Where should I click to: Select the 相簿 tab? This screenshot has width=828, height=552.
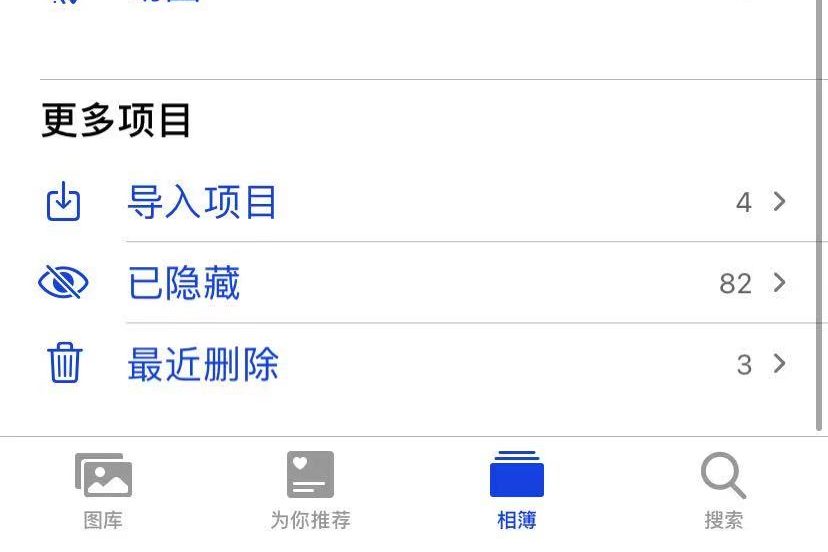[x=517, y=490]
